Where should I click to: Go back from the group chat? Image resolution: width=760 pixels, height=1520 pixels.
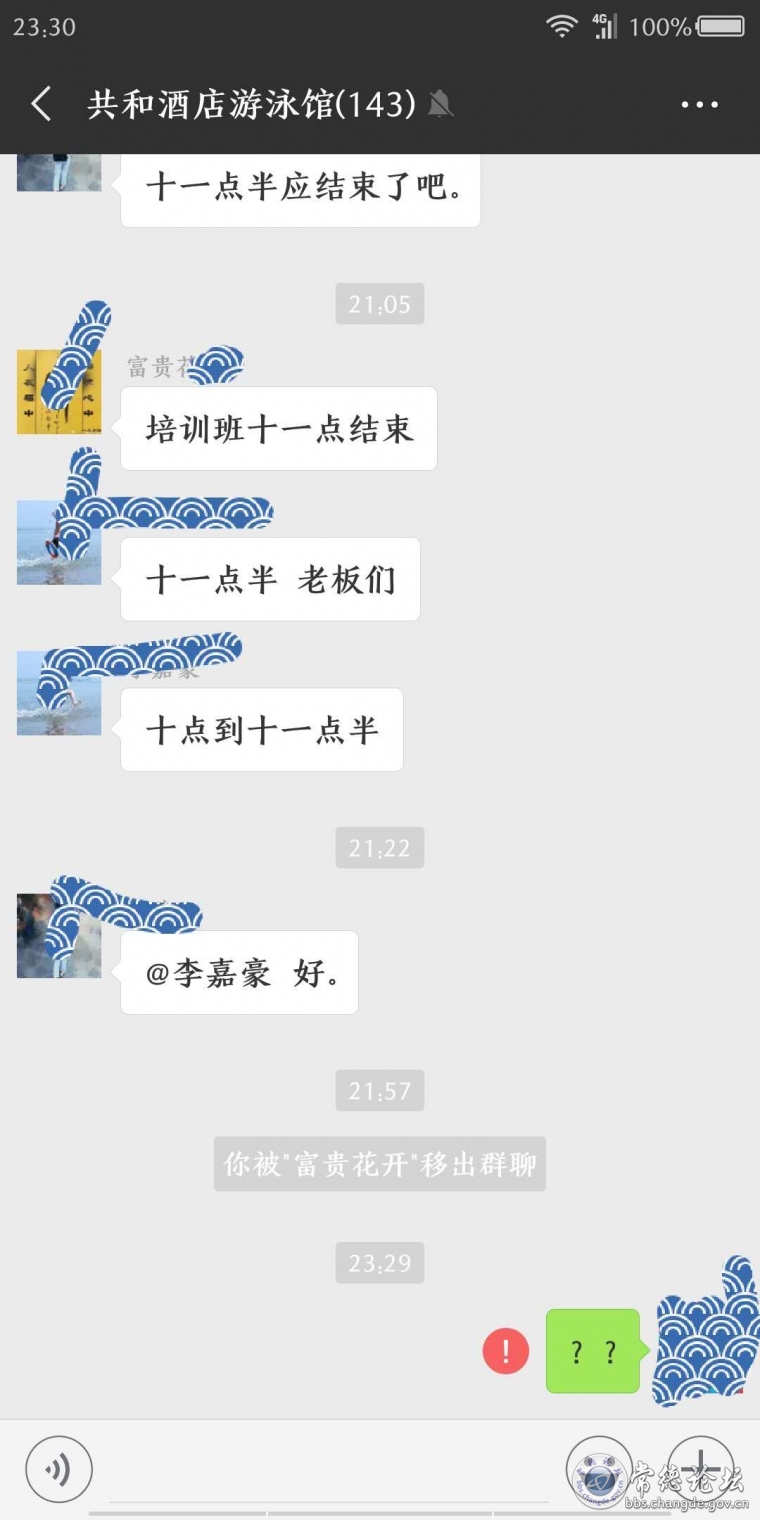[41, 104]
